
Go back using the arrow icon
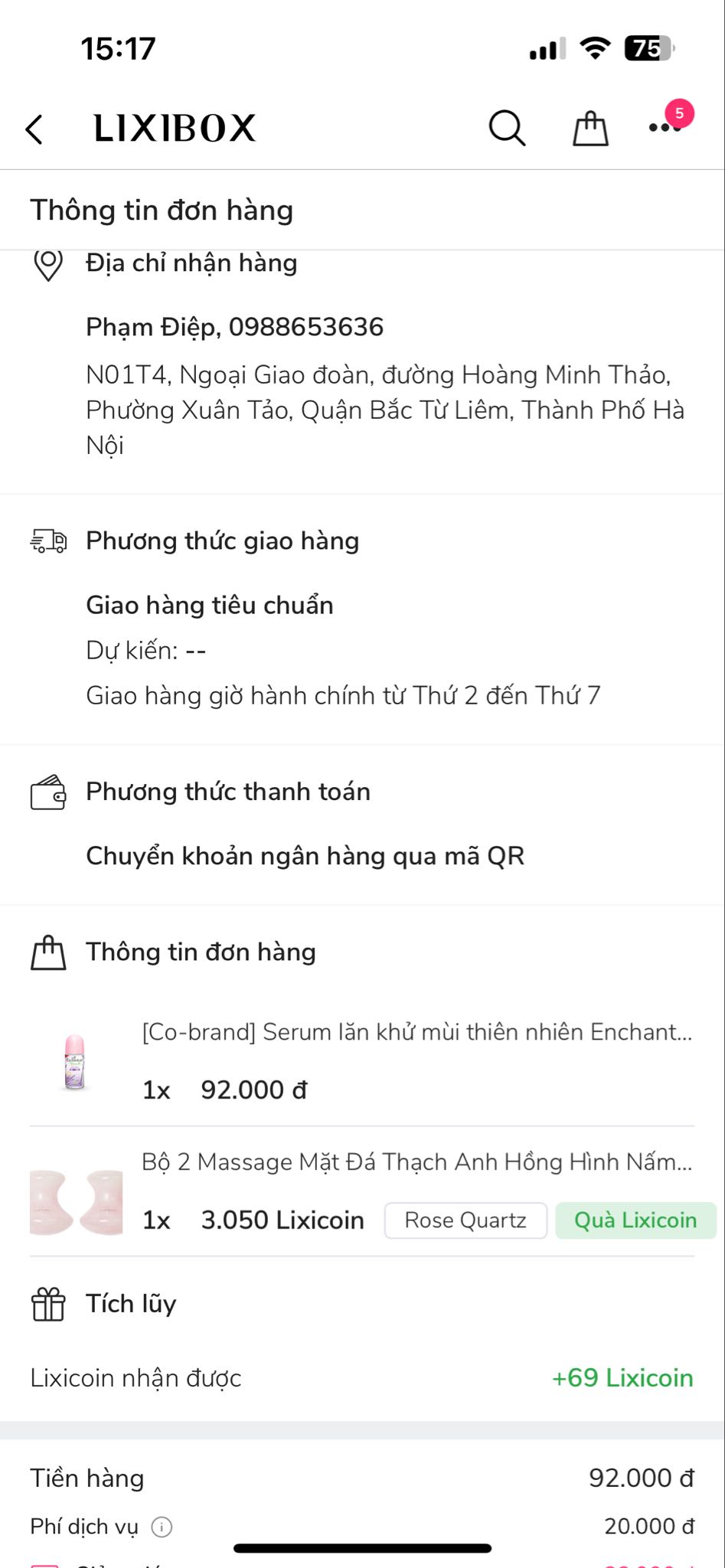(34, 129)
